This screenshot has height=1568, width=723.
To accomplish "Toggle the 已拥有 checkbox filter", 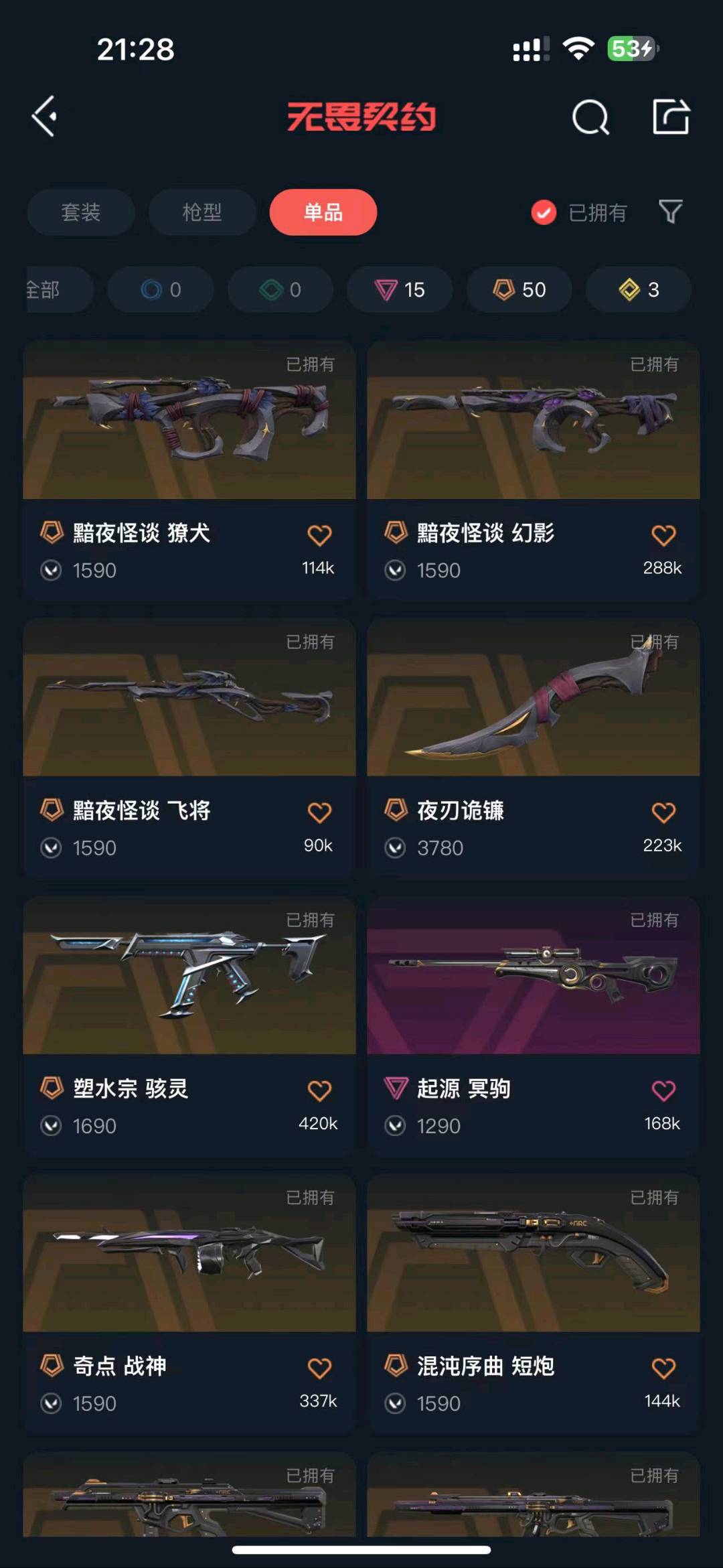I will pyautogui.click(x=579, y=213).
